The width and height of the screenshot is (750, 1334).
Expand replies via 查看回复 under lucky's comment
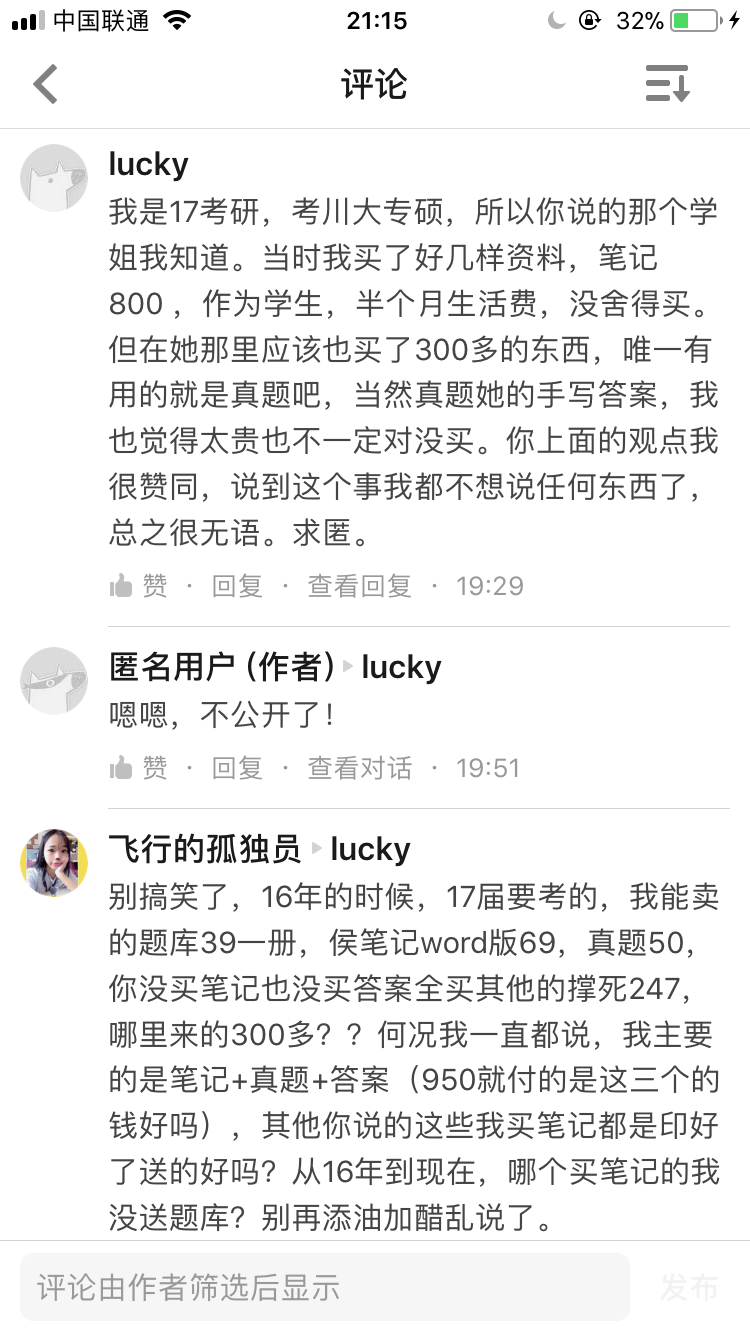359,585
